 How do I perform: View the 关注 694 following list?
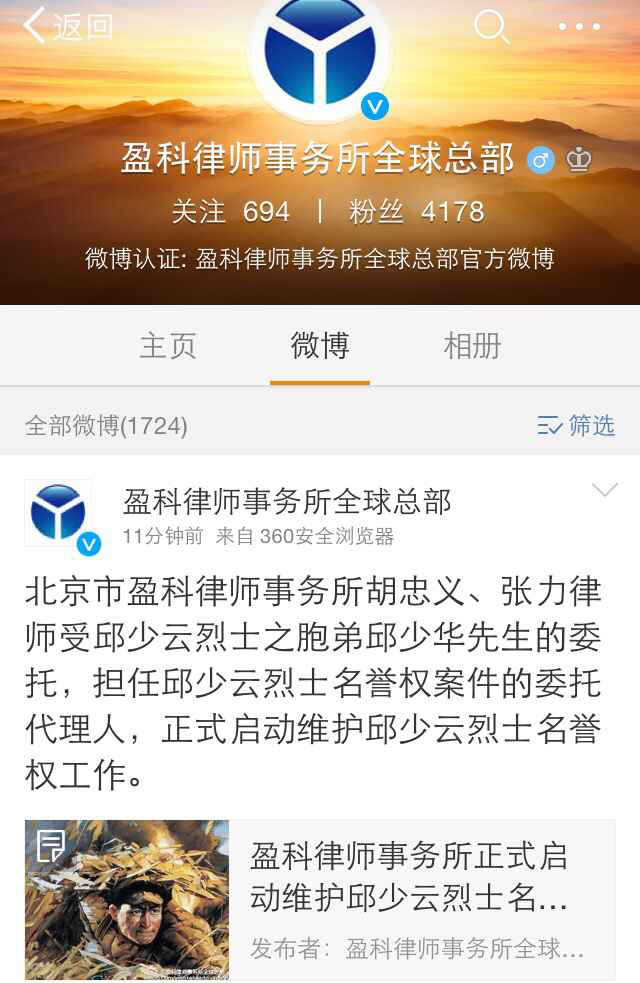coord(230,211)
